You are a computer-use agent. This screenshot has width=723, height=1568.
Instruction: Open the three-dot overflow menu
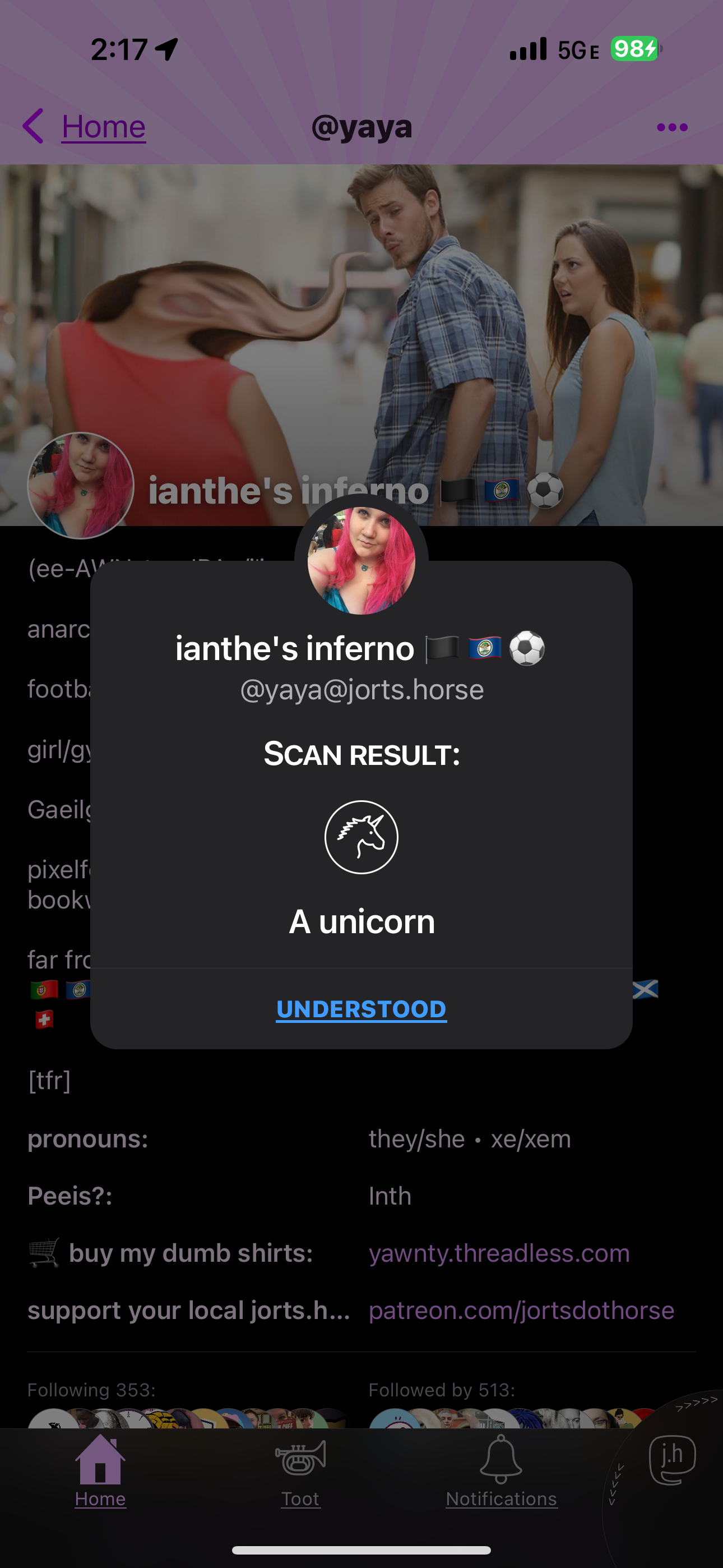pos(672,127)
